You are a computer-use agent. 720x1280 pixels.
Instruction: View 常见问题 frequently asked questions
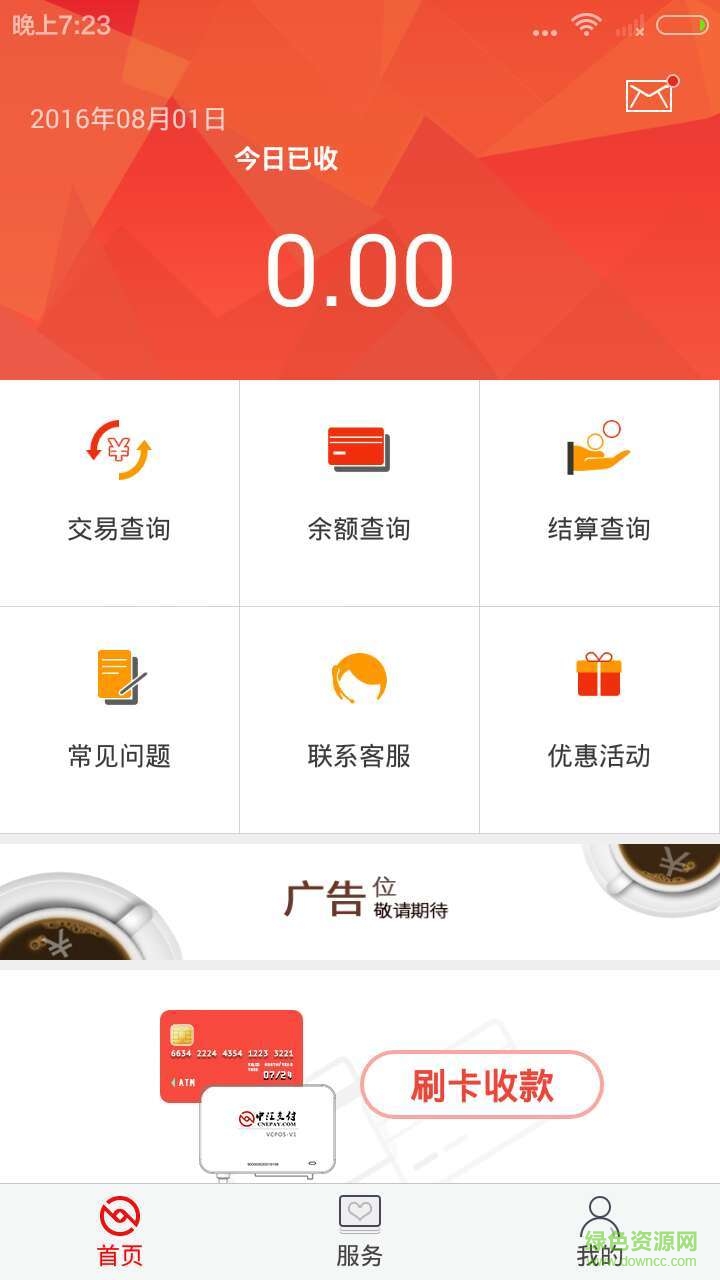[x=119, y=720]
